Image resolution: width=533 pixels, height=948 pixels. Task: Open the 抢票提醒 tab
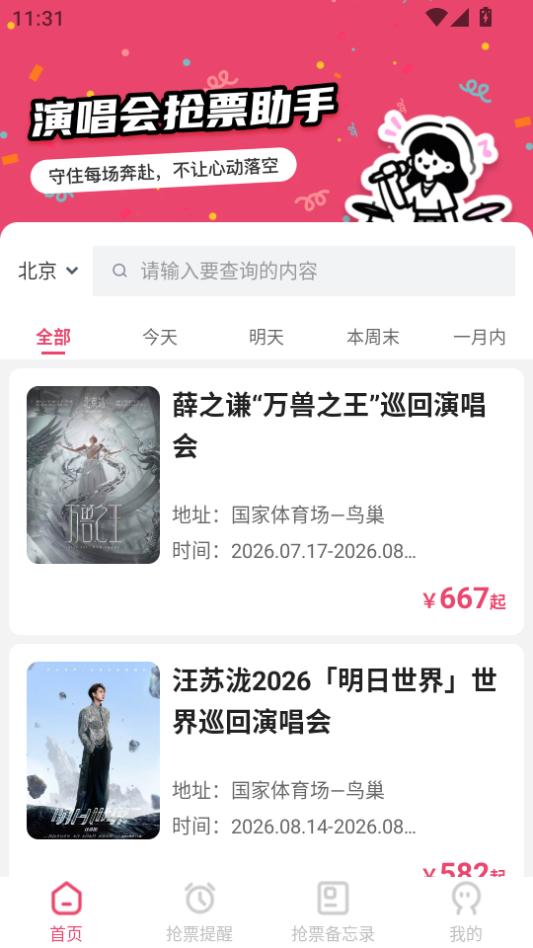[199, 912]
